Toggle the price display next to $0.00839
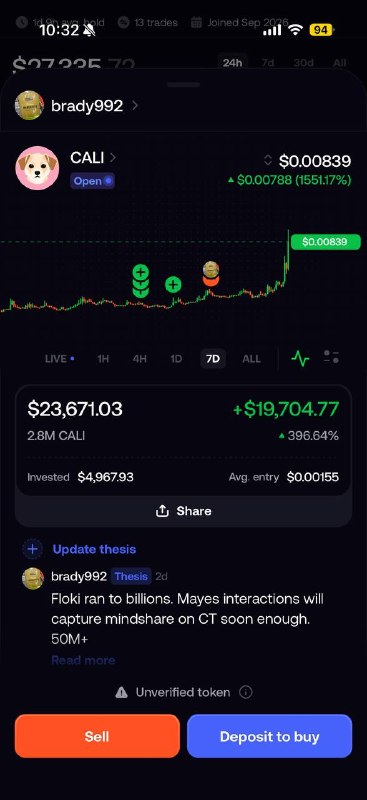 (x=268, y=161)
